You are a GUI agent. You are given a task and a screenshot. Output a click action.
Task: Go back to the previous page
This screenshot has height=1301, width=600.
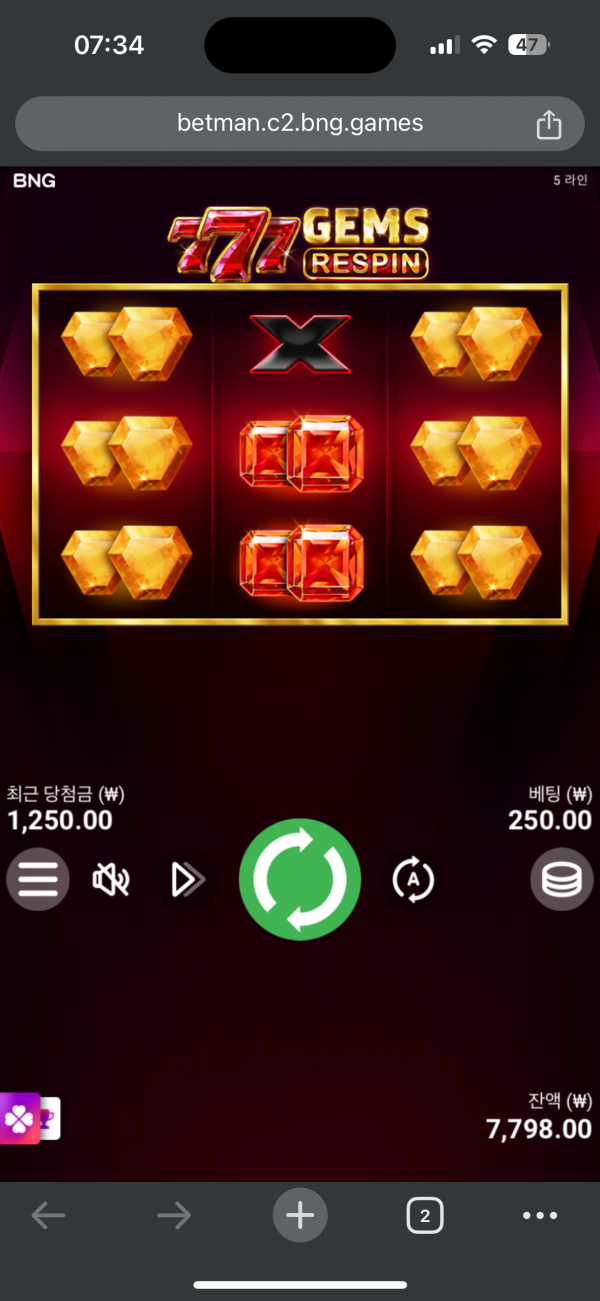48,1216
